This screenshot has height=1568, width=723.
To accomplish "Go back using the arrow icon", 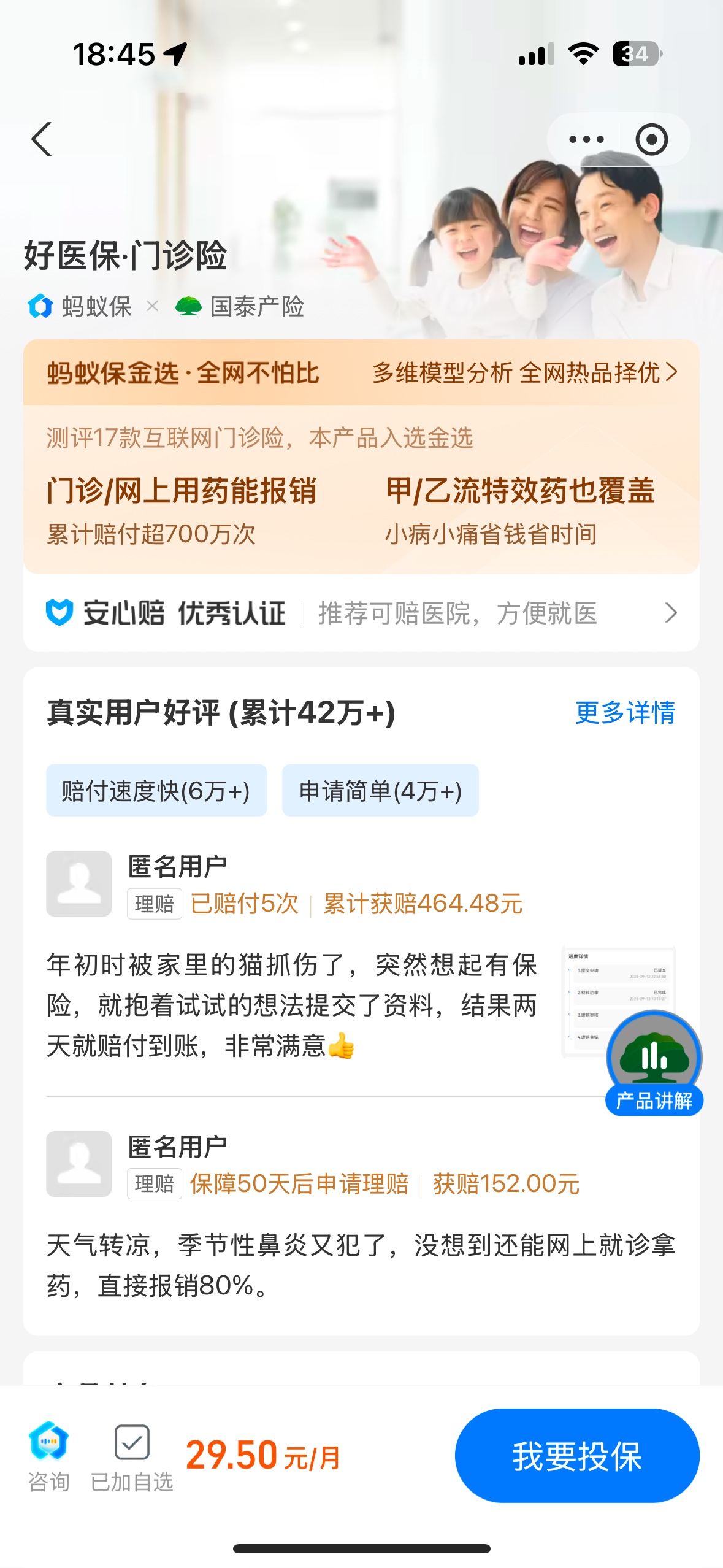I will point(42,140).
